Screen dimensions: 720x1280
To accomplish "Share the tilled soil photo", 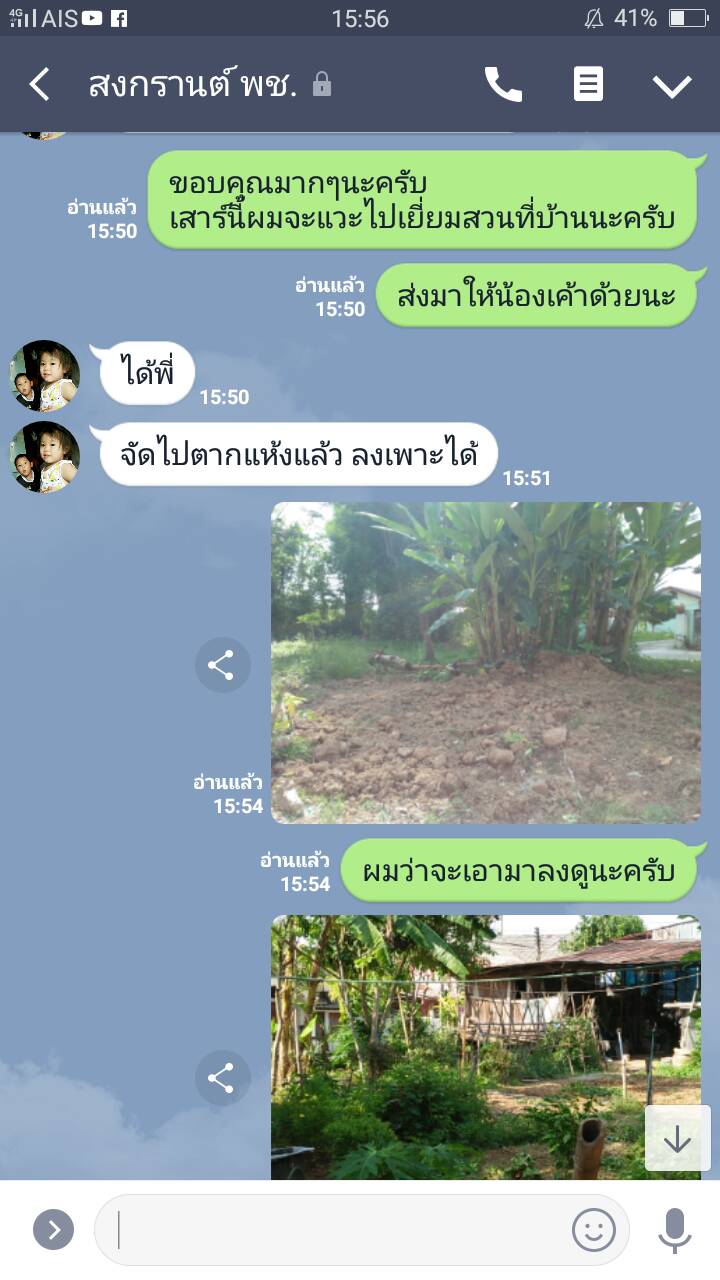I will coord(221,665).
